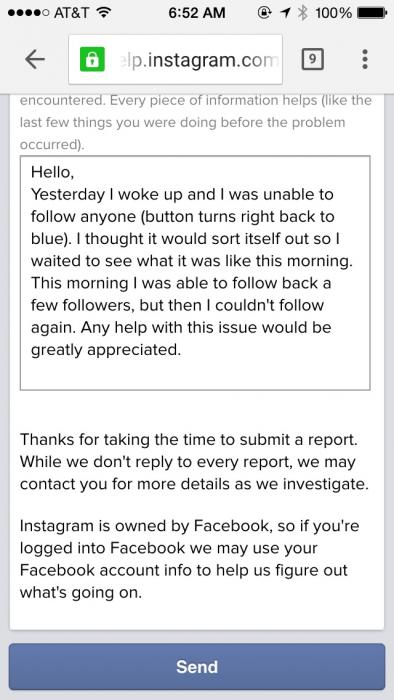Open the browser overflow menu

coord(365,59)
